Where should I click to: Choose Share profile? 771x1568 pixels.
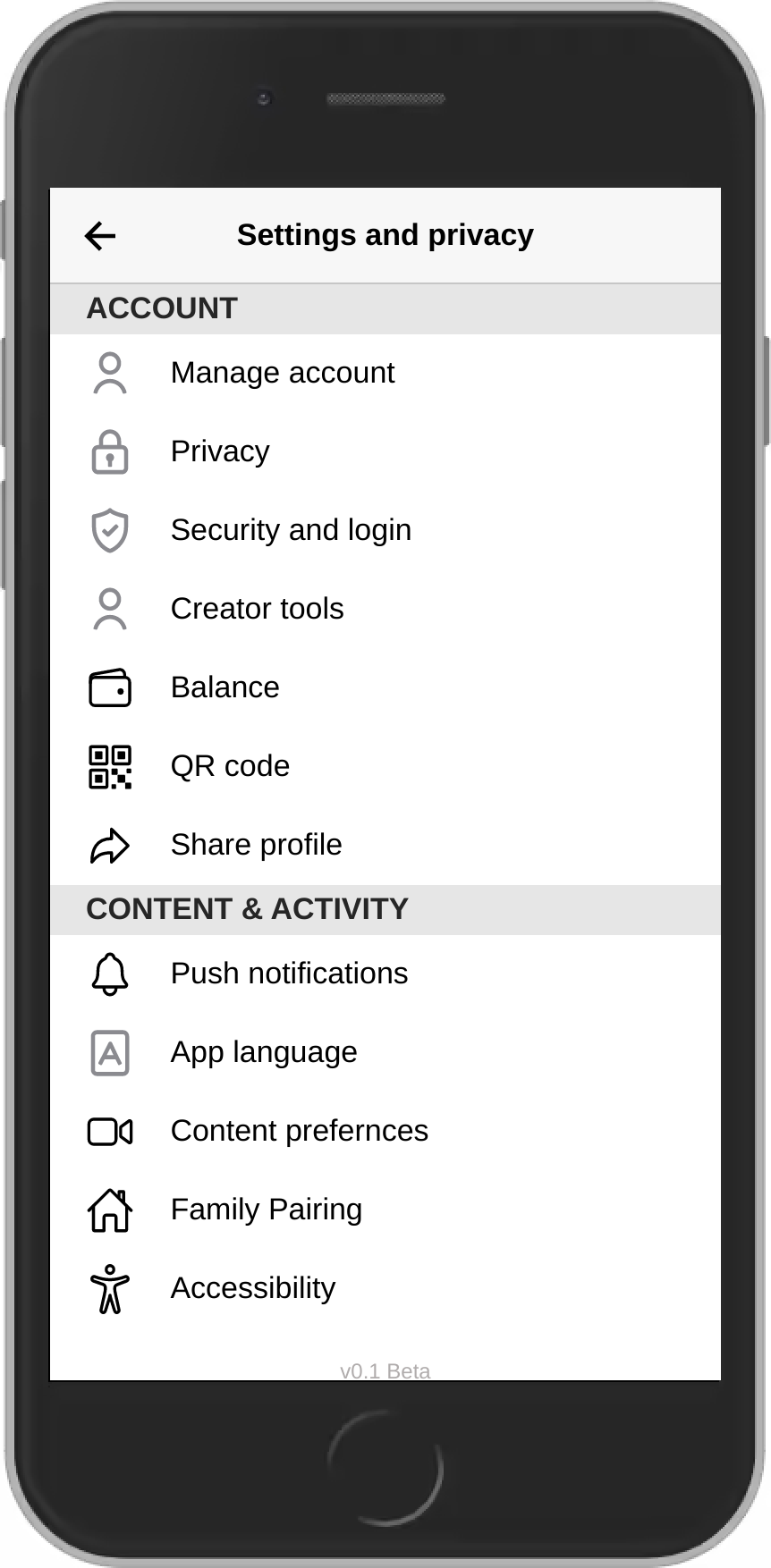(x=385, y=846)
